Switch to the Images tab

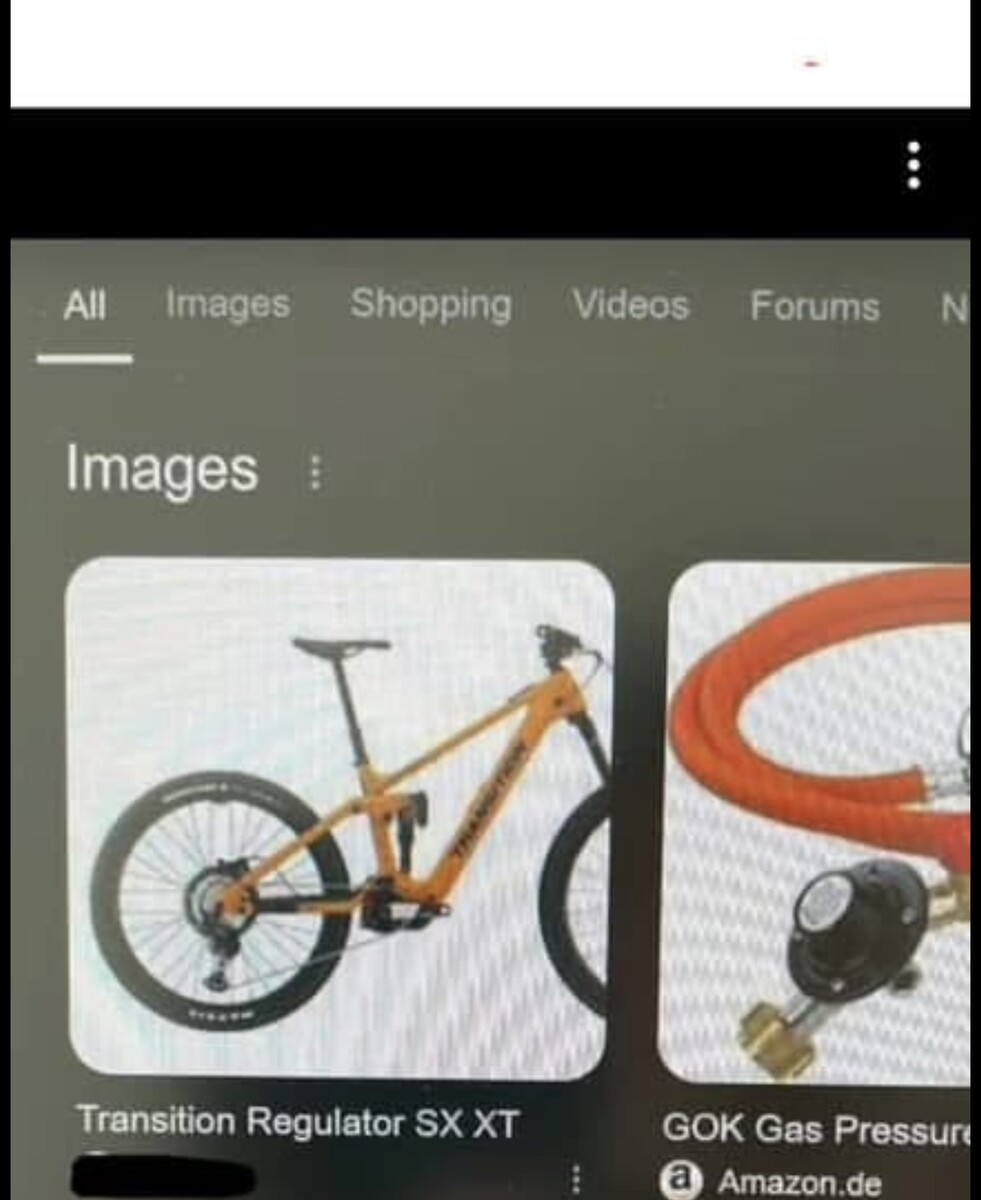point(228,304)
